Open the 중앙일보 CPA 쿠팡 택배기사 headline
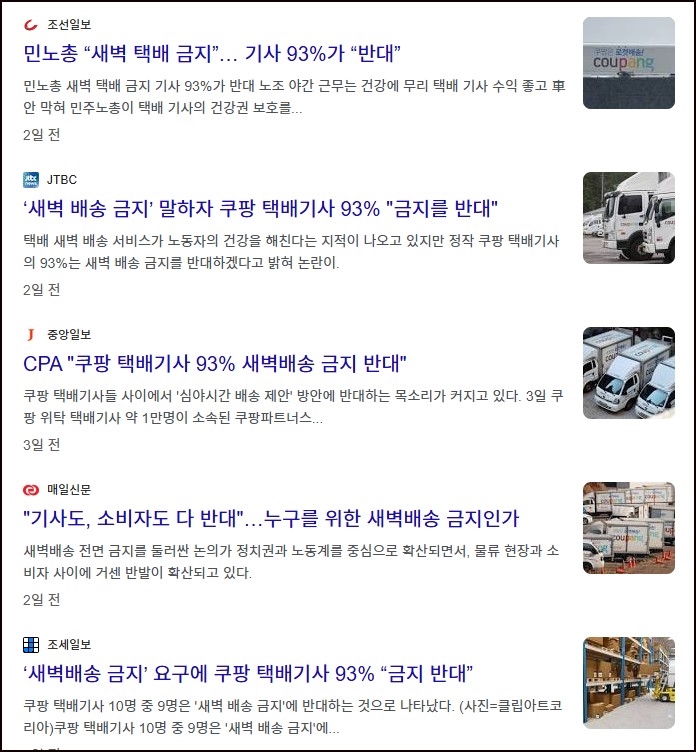Viewport: 696px width, 752px height. pos(215,363)
